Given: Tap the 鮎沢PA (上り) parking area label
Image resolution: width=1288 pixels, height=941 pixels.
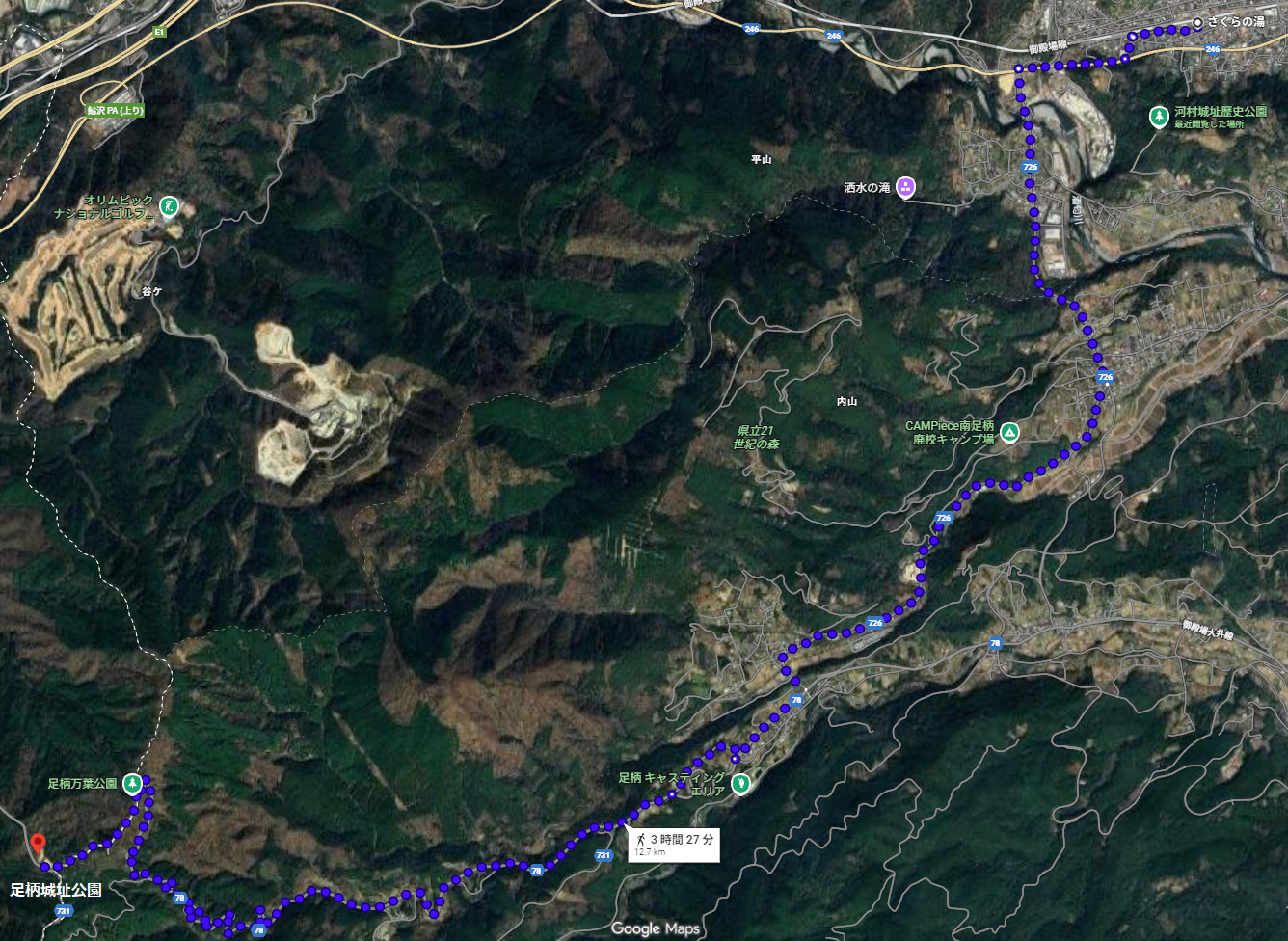Looking at the screenshot, I should (115, 111).
